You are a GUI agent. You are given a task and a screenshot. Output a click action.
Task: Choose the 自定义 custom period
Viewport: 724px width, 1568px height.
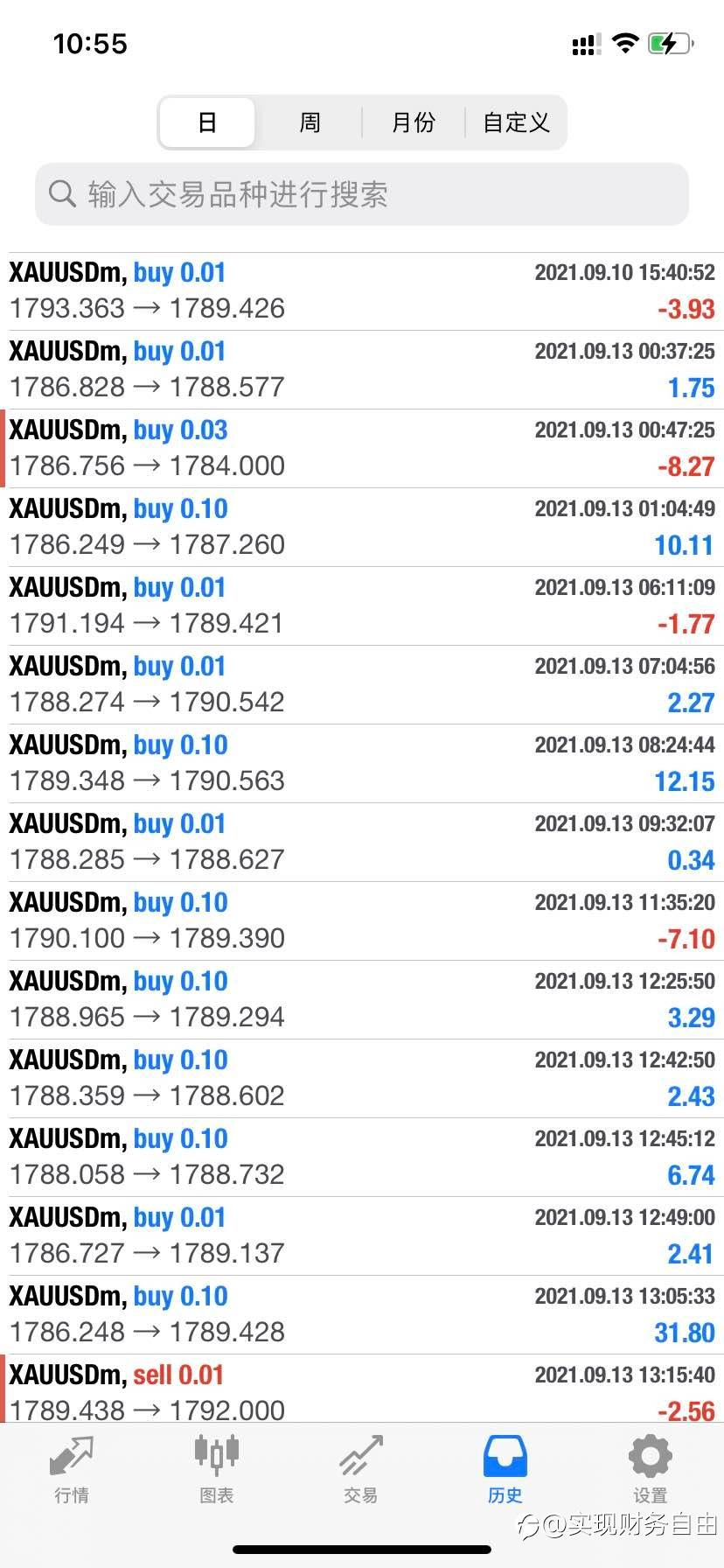pyautogui.click(x=516, y=122)
